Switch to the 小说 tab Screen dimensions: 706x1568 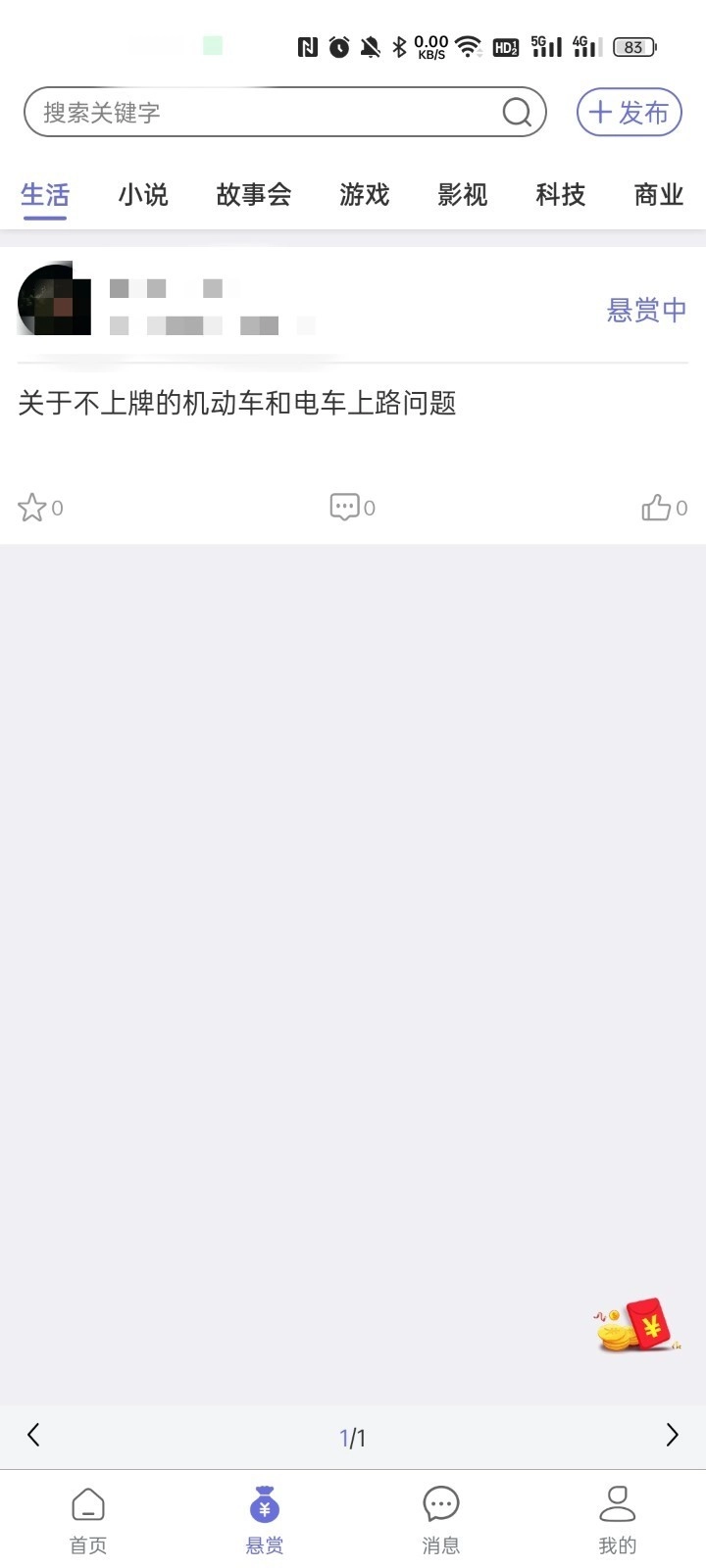143,195
